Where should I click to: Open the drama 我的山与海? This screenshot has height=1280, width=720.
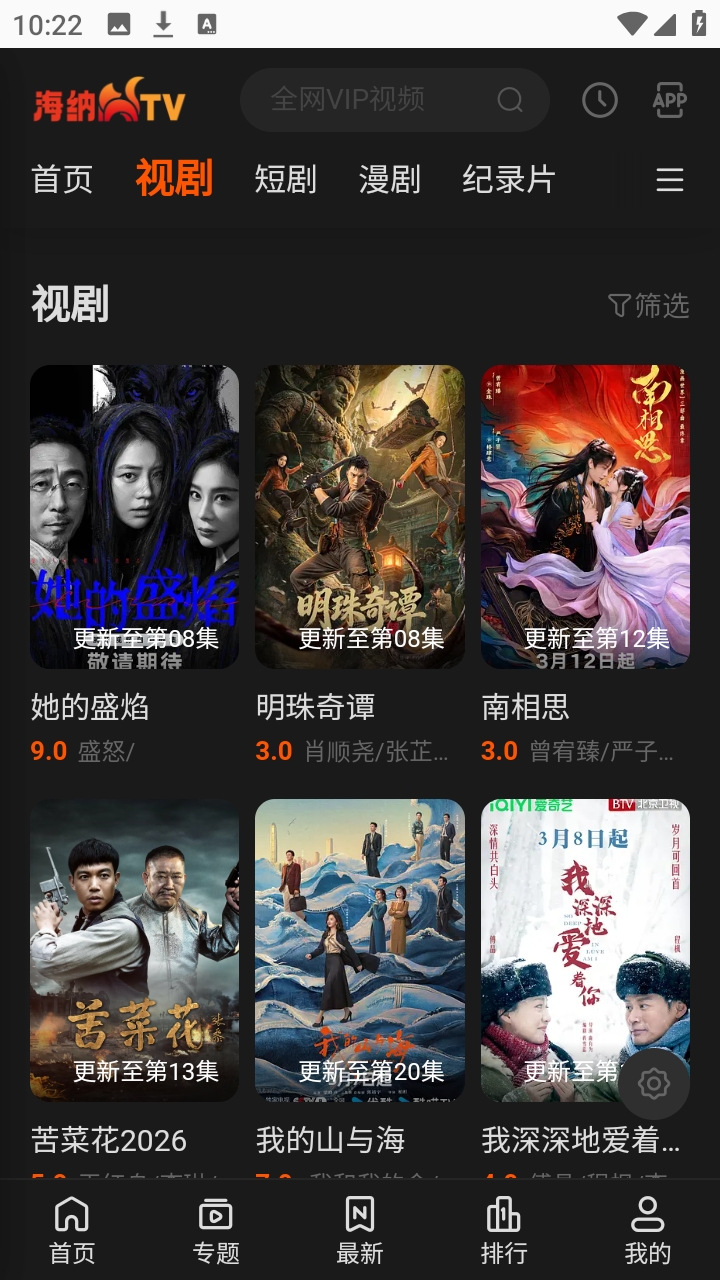[x=360, y=950]
